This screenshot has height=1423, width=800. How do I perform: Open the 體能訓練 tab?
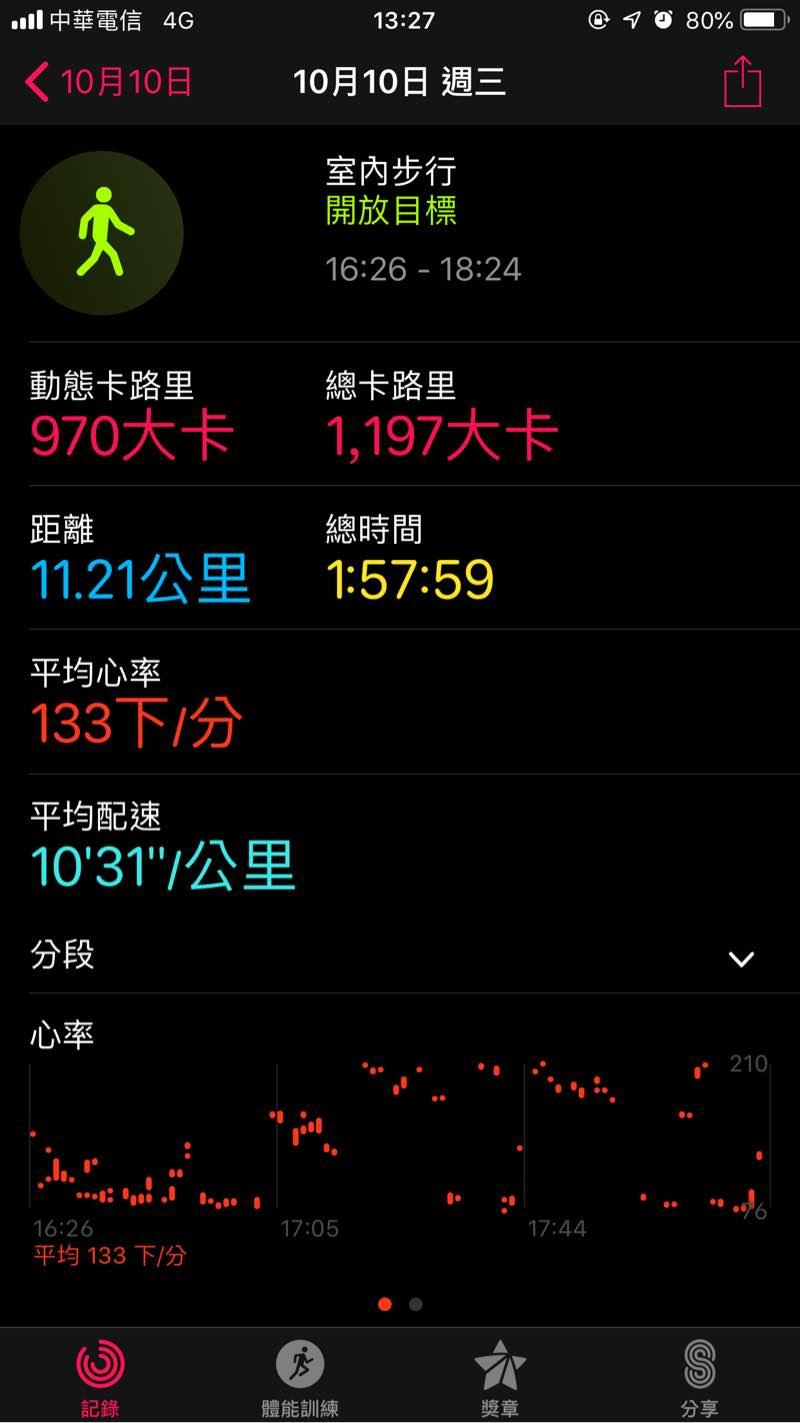coord(300,1378)
